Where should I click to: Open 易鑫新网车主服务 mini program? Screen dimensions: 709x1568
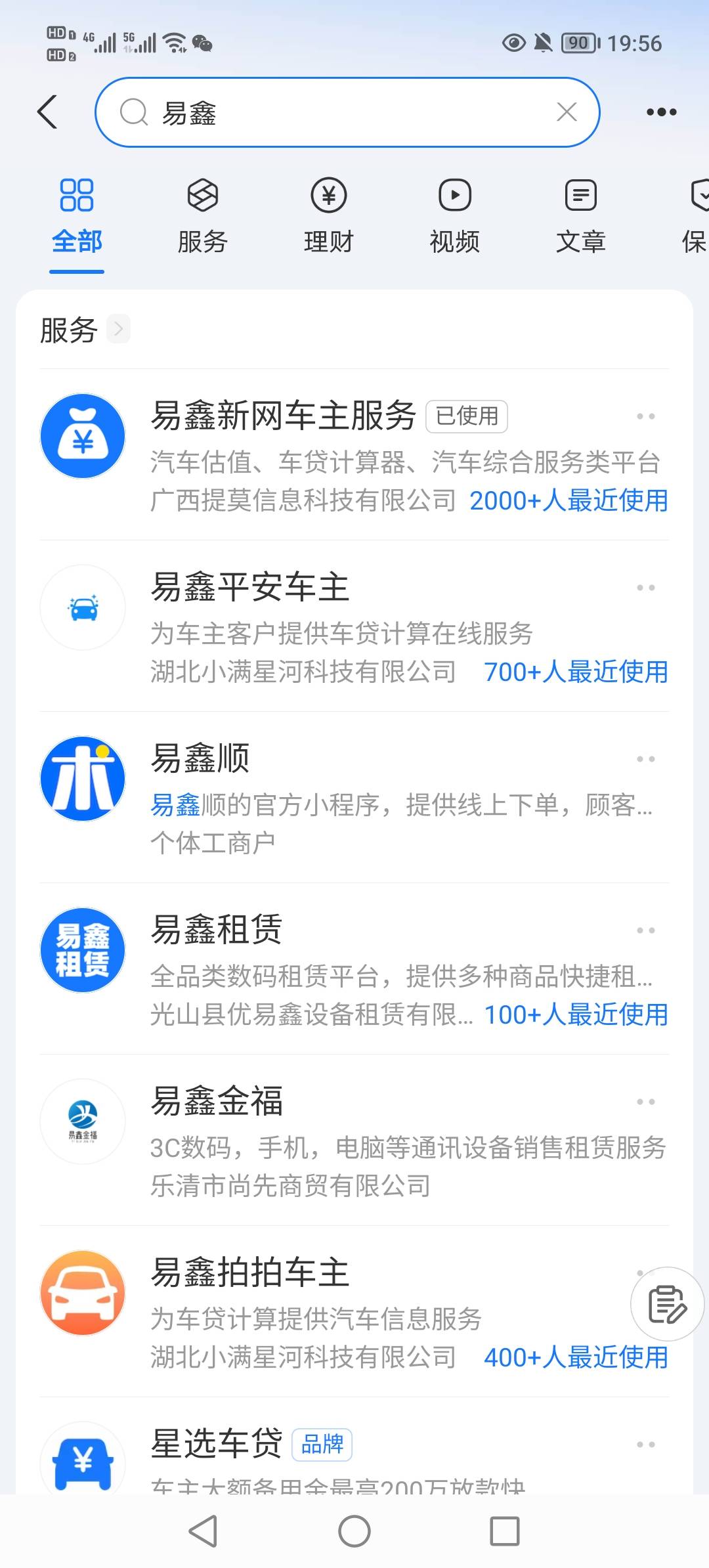[x=354, y=455]
